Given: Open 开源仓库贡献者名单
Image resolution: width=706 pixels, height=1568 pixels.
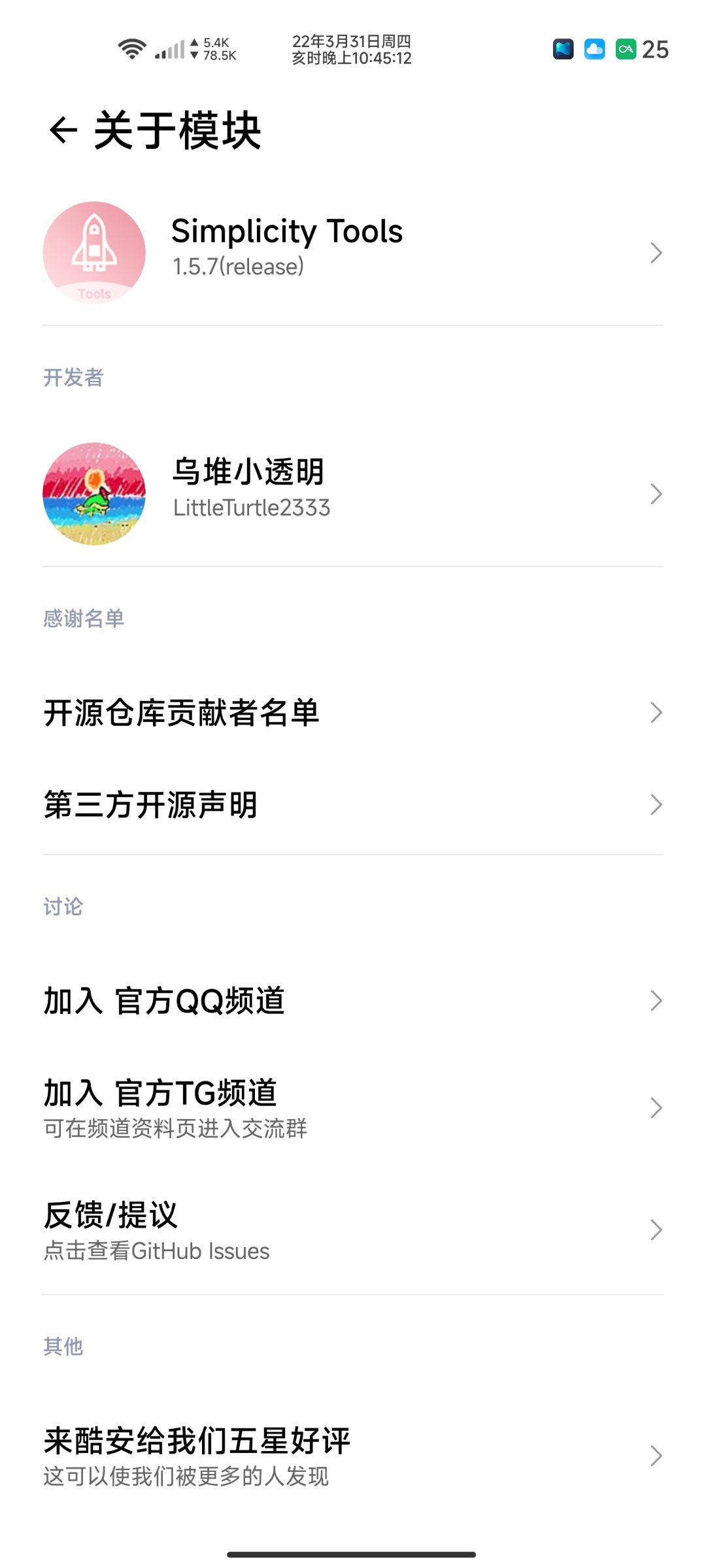Looking at the screenshot, I should [x=353, y=712].
